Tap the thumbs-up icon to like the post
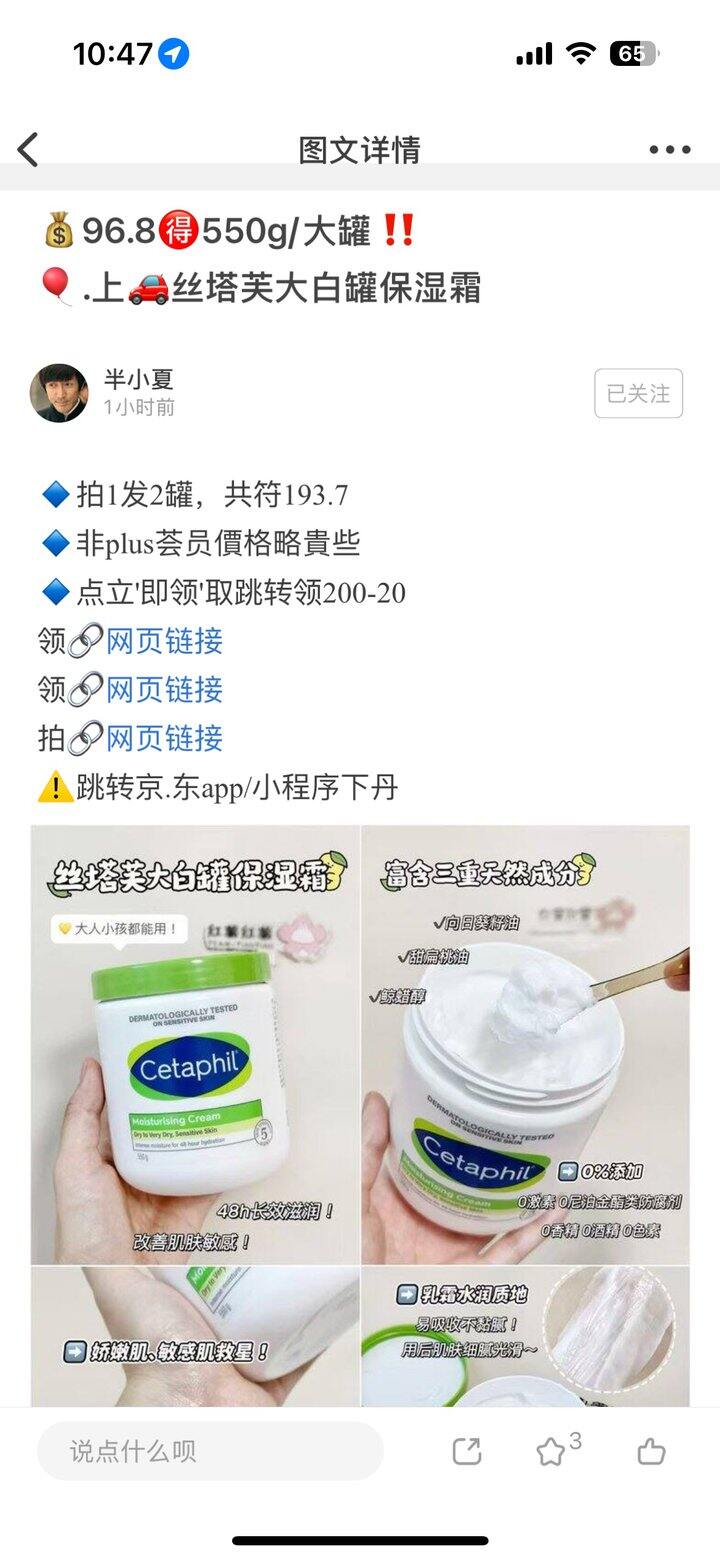This screenshot has height=1560, width=720. (651, 1449)
